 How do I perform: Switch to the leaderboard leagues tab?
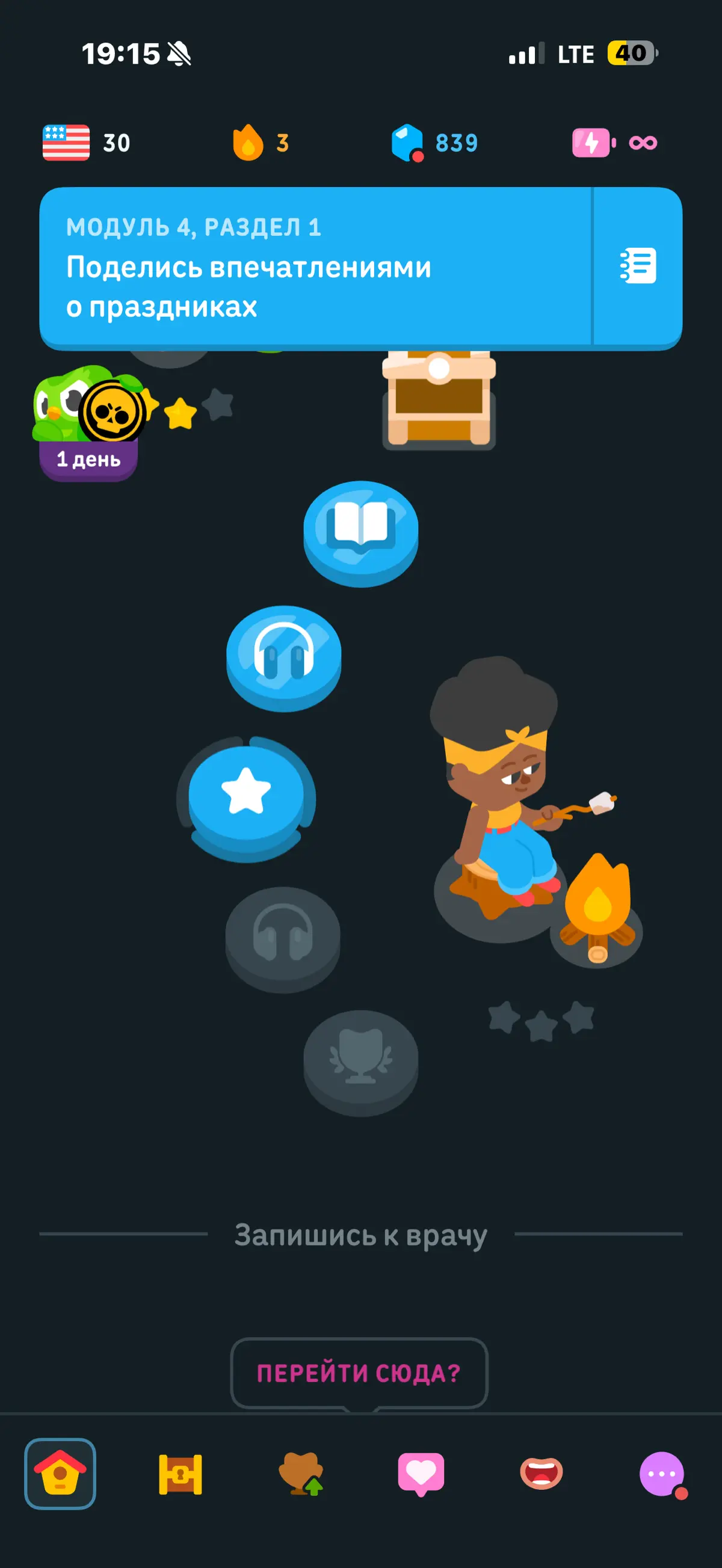pos(301,1473)
